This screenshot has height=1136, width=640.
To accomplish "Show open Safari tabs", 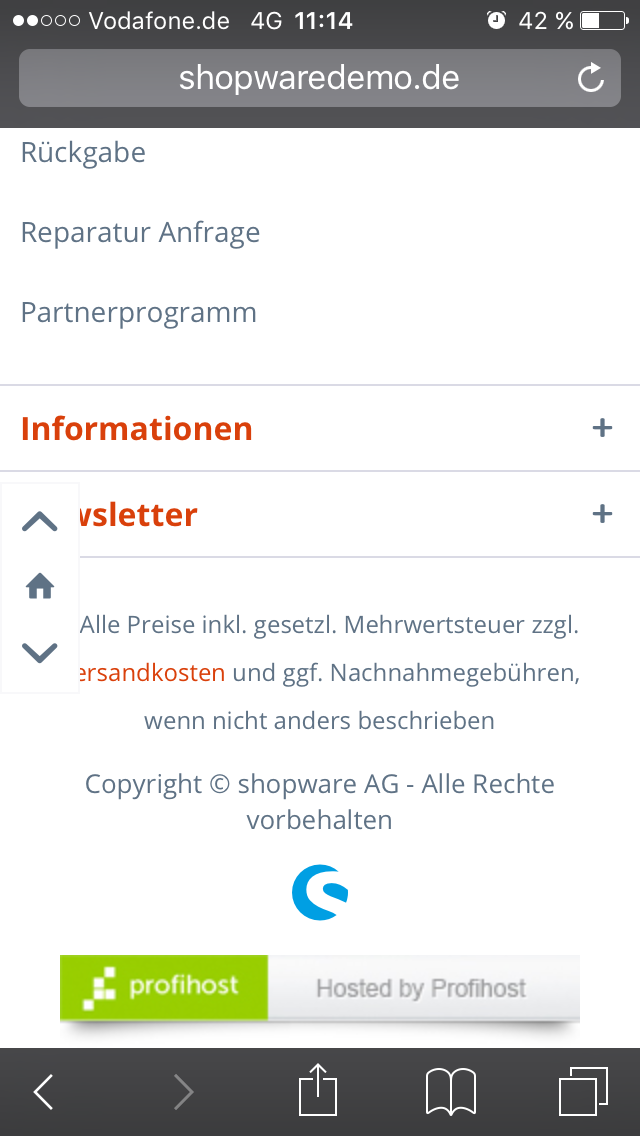I will pyautogui.click(x=583, y=1092).
